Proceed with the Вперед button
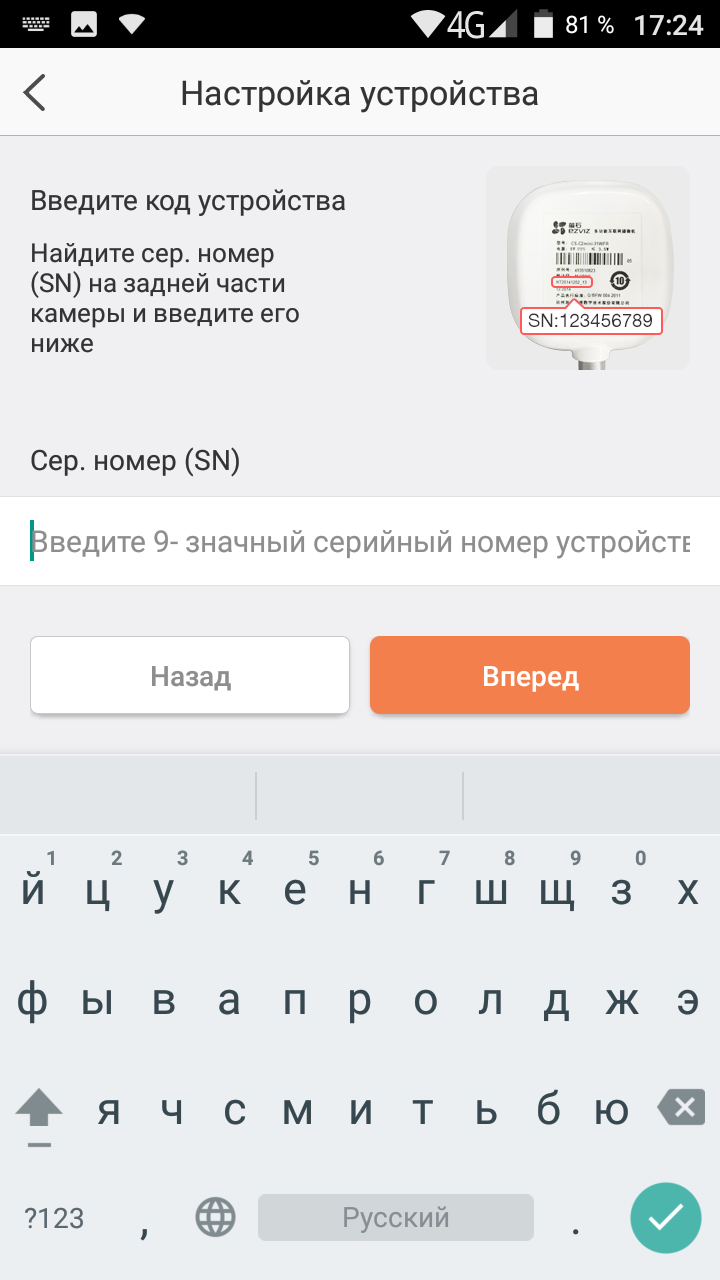The image size is (720, 1280). (530, 676)
